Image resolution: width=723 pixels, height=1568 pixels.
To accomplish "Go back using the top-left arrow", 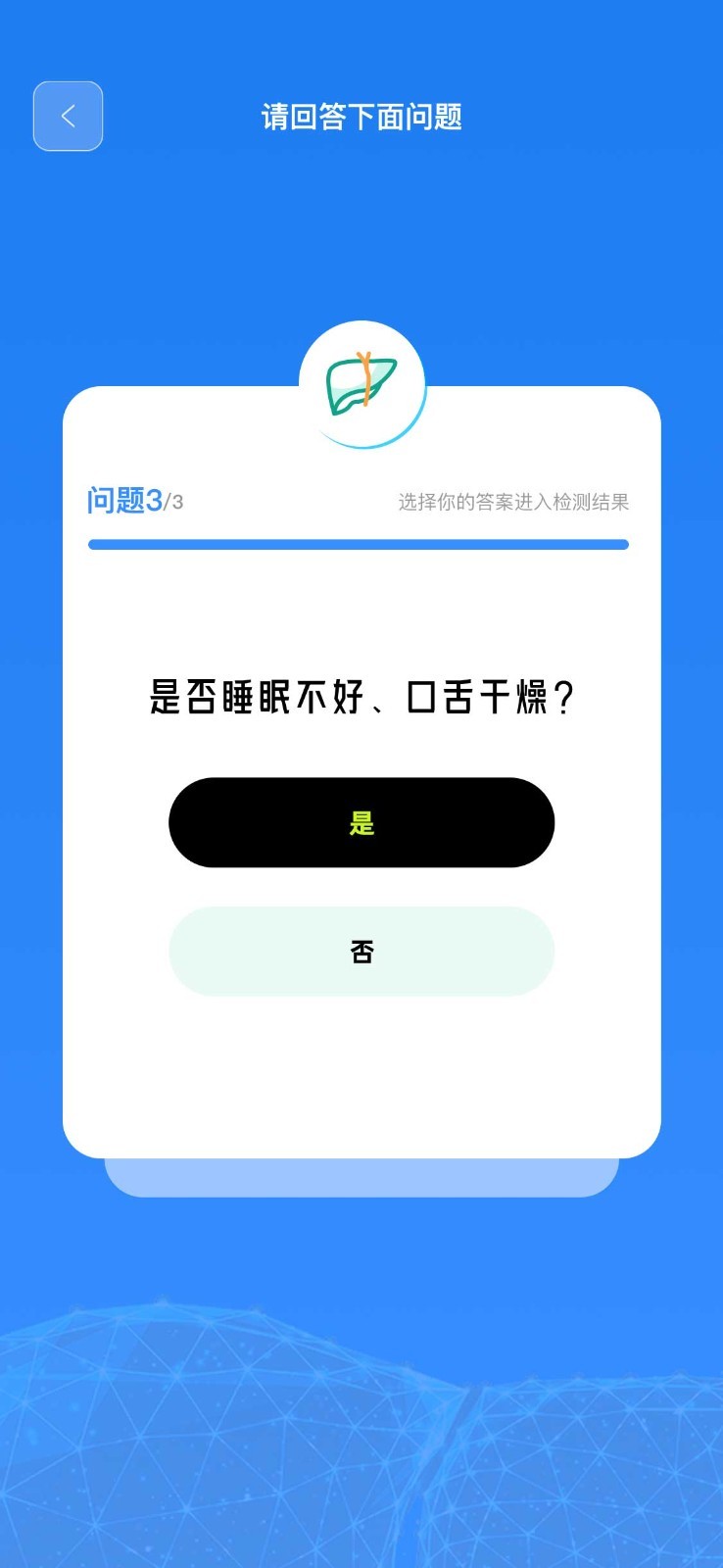I will click(68, 117).
